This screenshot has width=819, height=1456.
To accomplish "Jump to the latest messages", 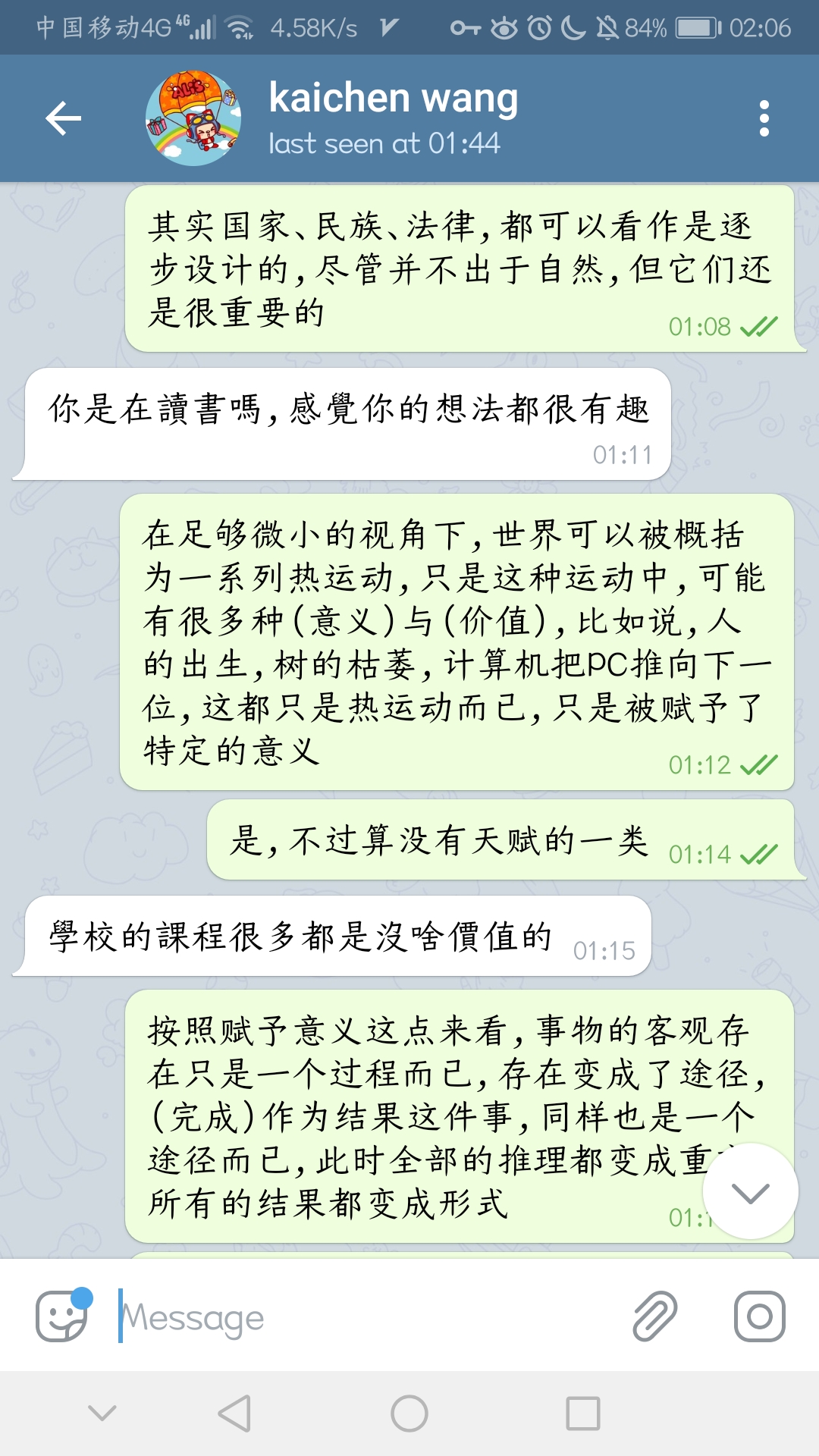I will coord(750,1192).
